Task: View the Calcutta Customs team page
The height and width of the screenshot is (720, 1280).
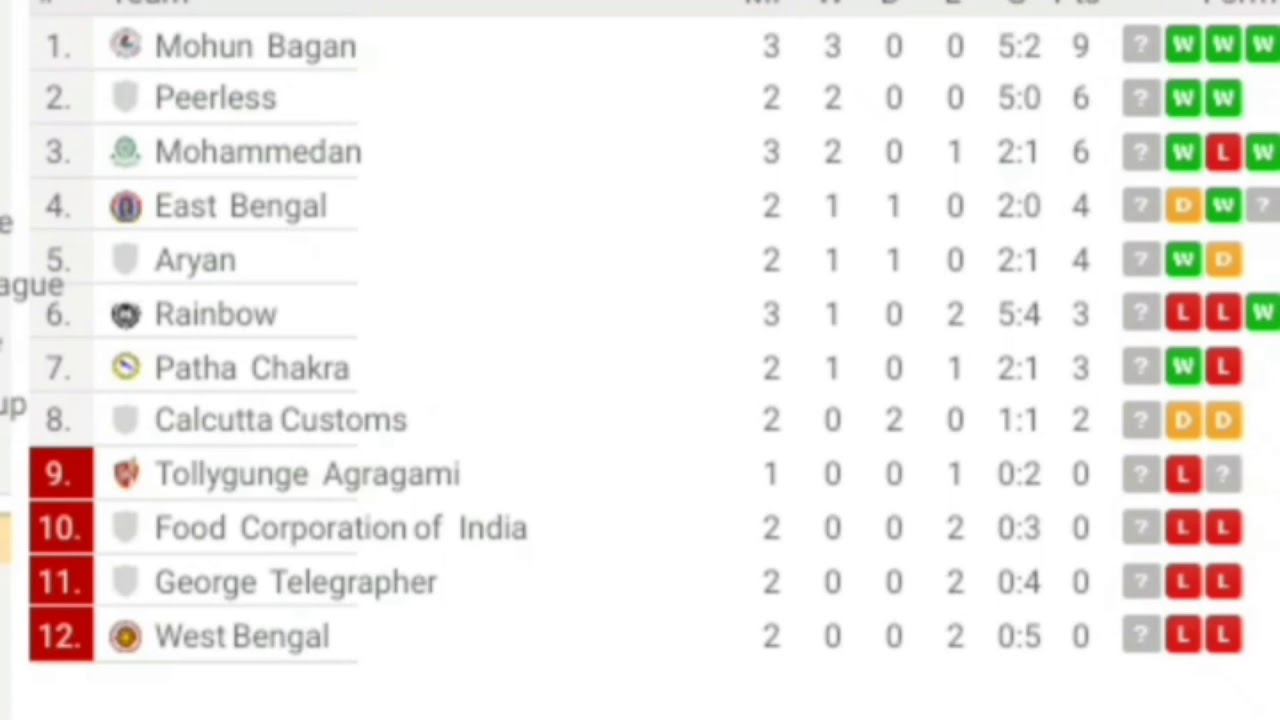Action: pyautogui.click(x=280, y=420)
